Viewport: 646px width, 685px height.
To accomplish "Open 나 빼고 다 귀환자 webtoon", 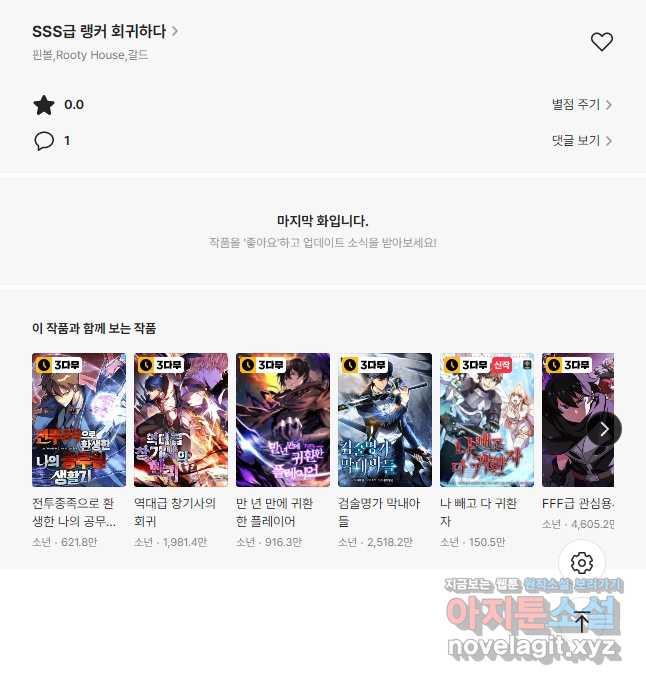I will click(487, 420).
